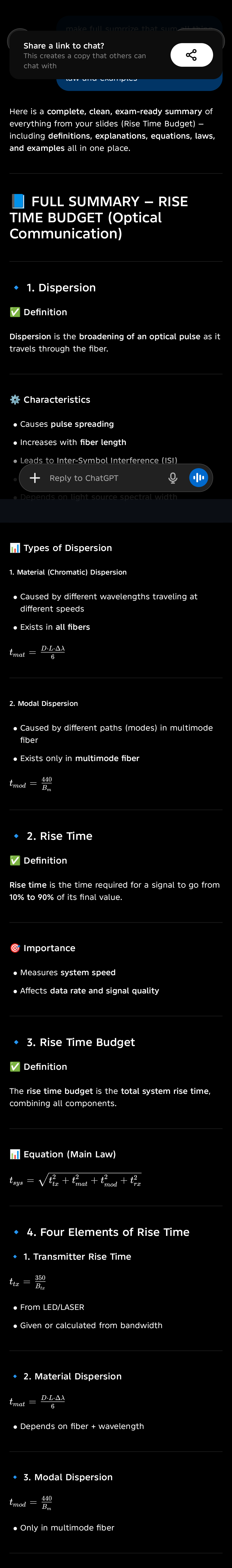Focus the Reply to ChatGPT field
The height and width of the screenshot is (1568, 232).
tap(101, 478)
